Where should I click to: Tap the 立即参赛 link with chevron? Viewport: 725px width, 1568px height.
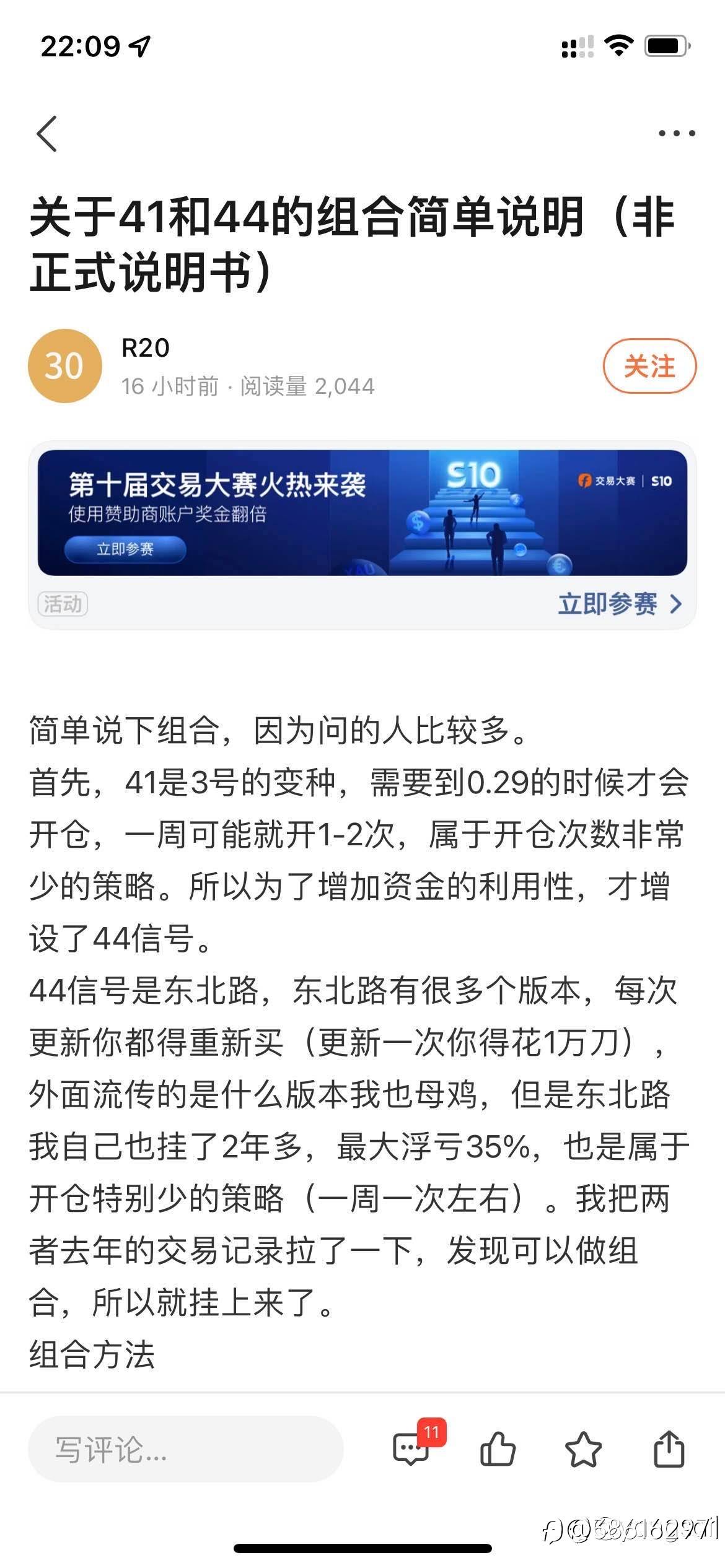tap(619, 604)
